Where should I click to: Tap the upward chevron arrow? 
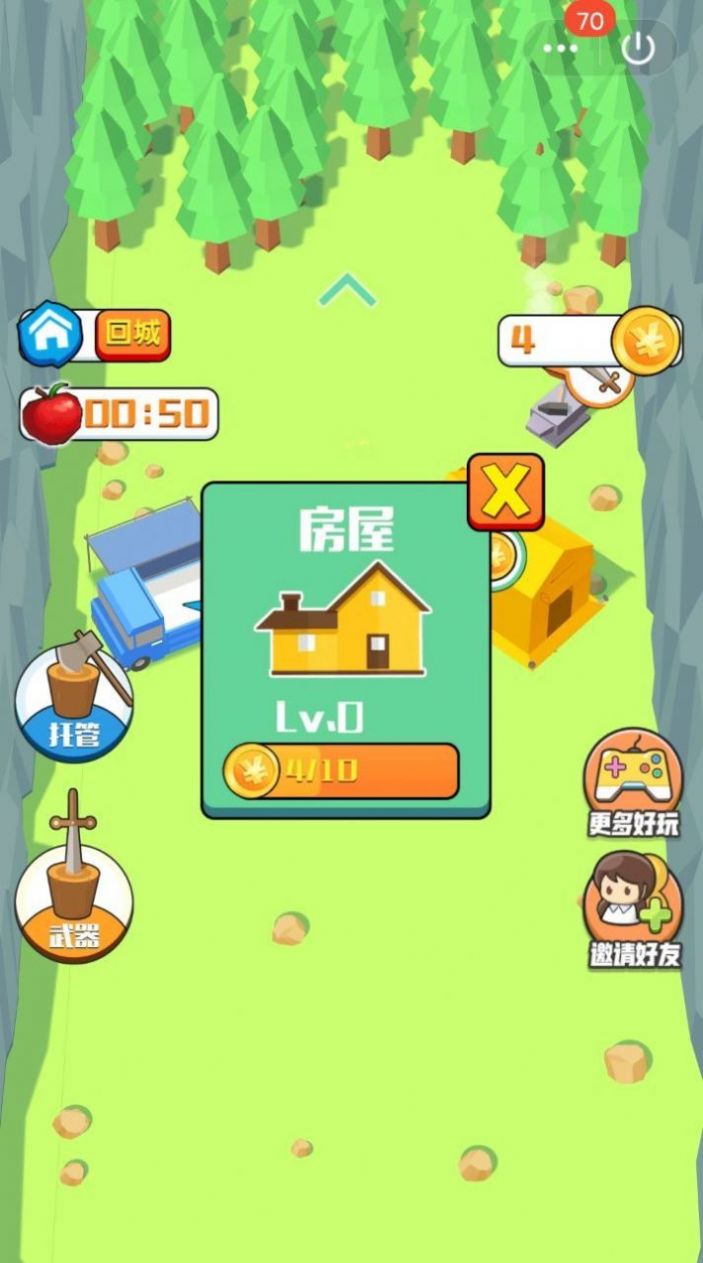tap(348, 291)
